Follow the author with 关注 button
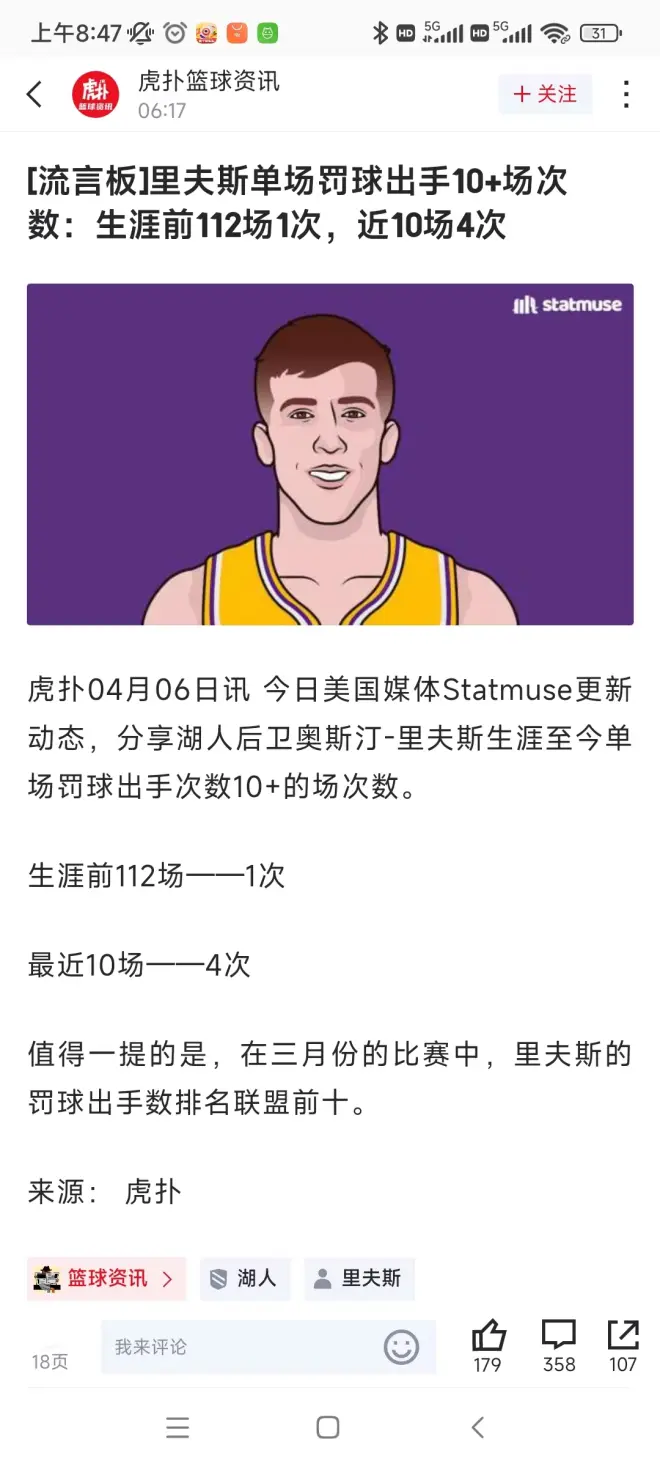This screenshot has width=660, height=1467. point(545,94)
